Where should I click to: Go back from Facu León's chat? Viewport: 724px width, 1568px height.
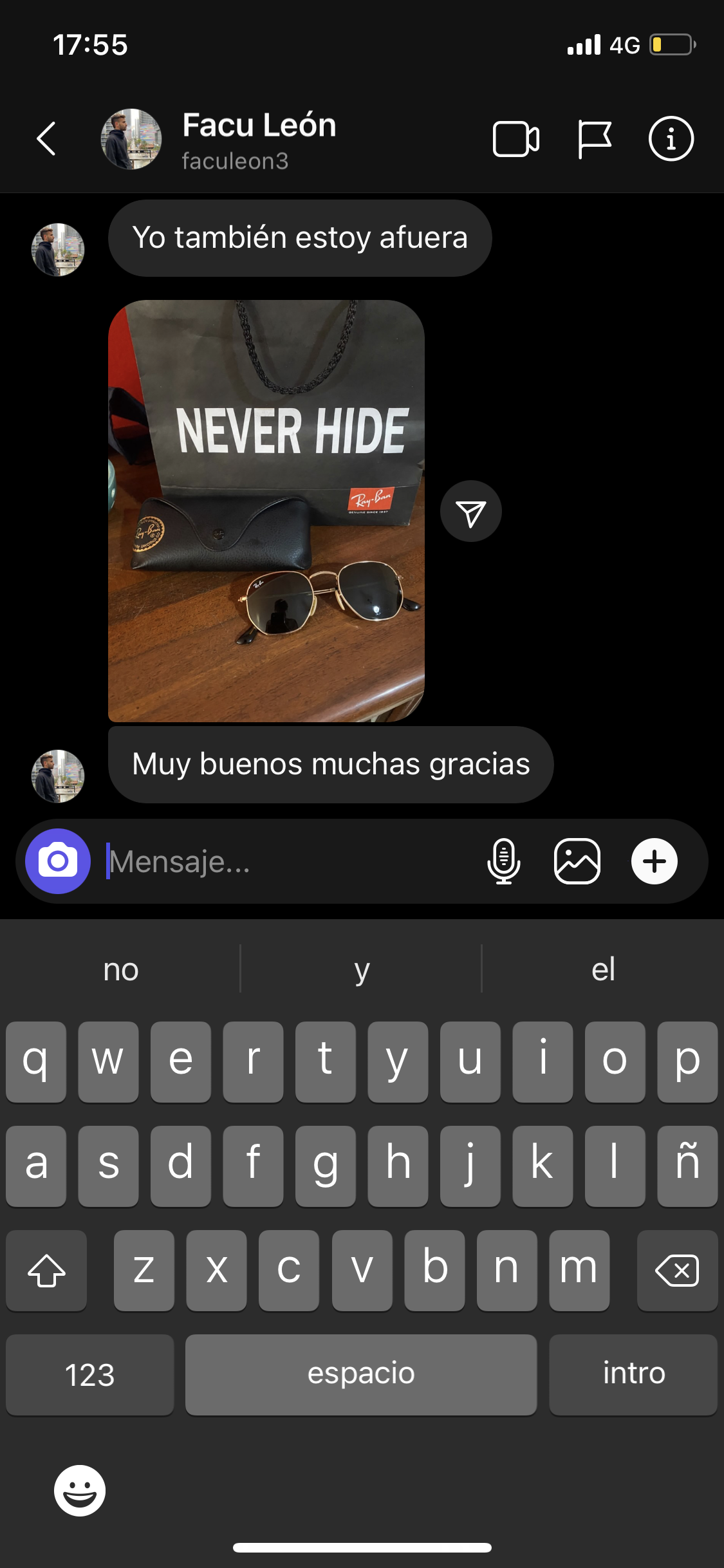[46, 138]
